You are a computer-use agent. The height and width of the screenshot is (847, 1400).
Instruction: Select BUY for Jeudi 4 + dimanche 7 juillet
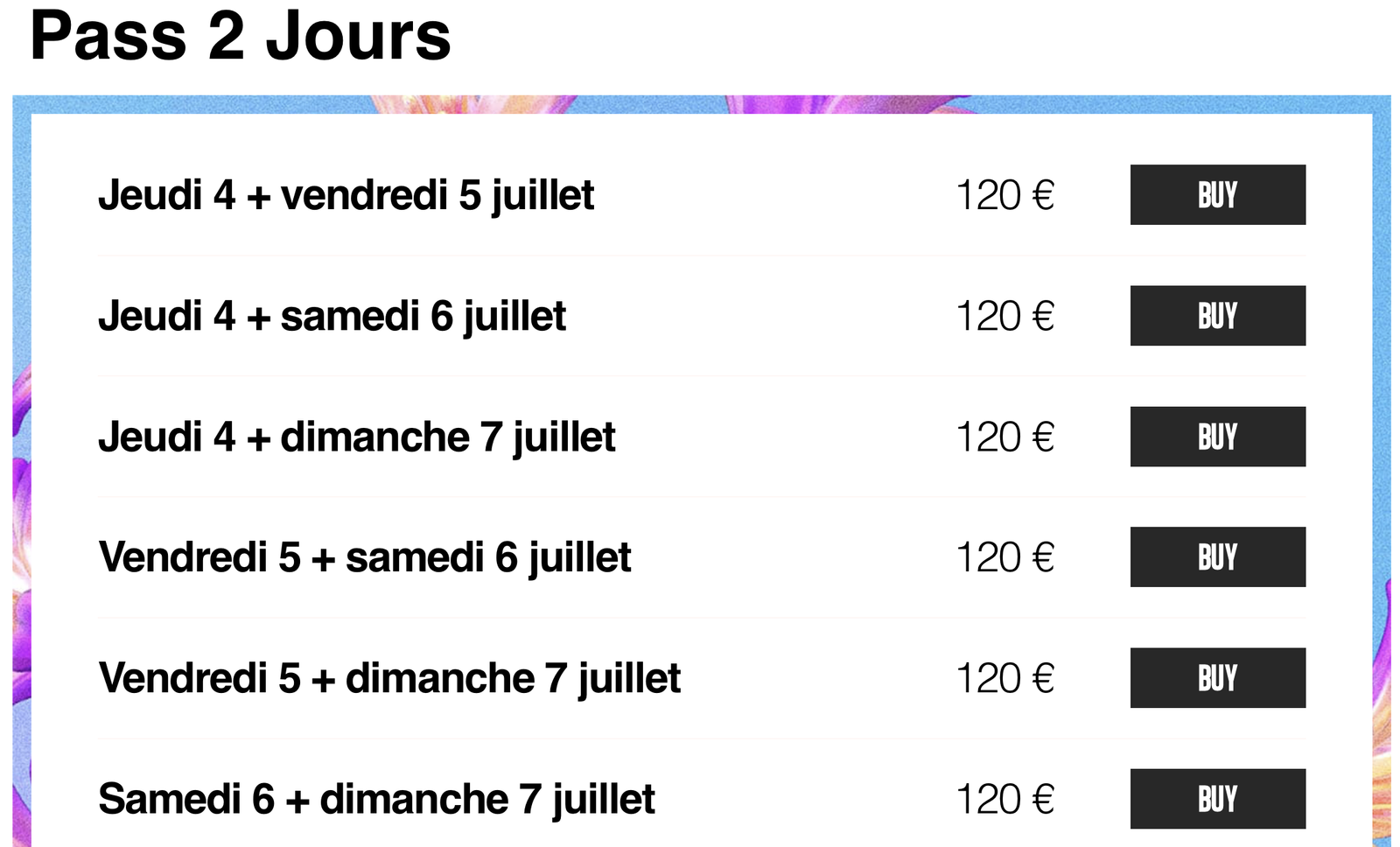(x=1217, y=437)
